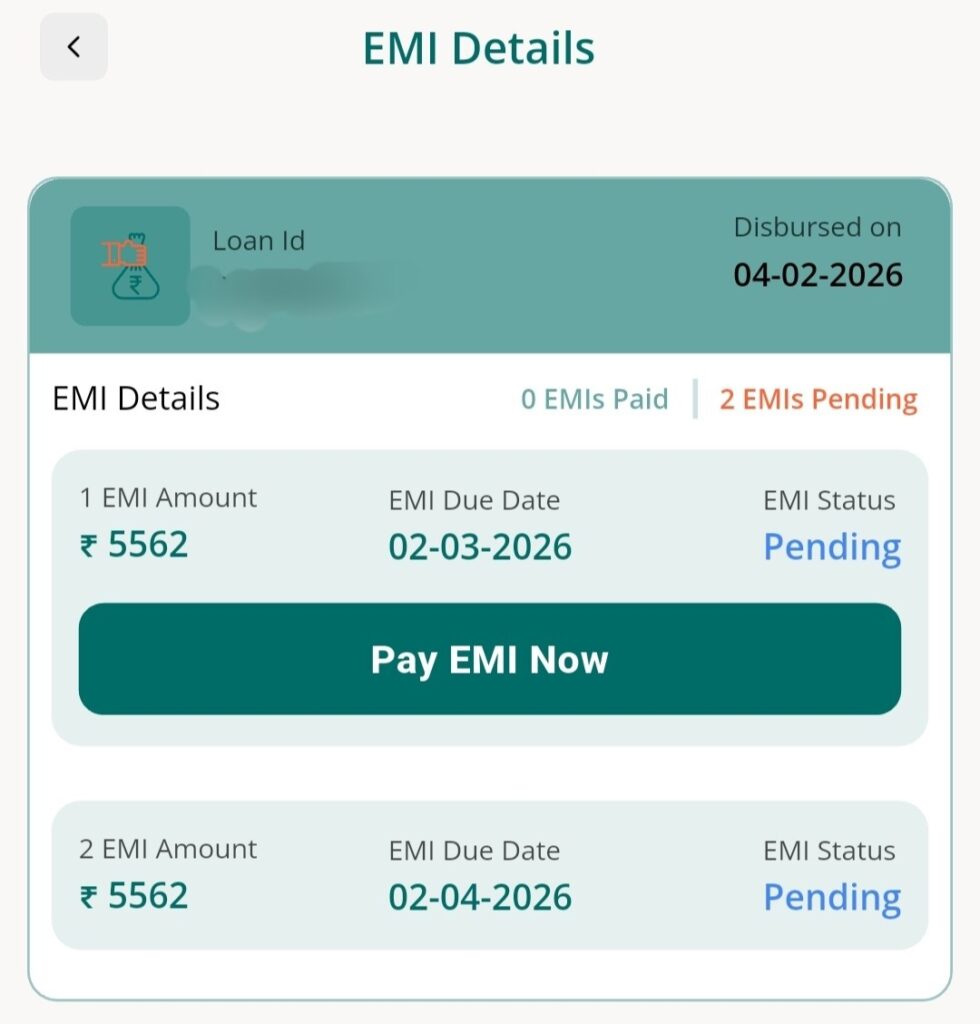The image size is (980, 1024).
Task: Click the Pending status of first EMI
Action: pos(831,547)
